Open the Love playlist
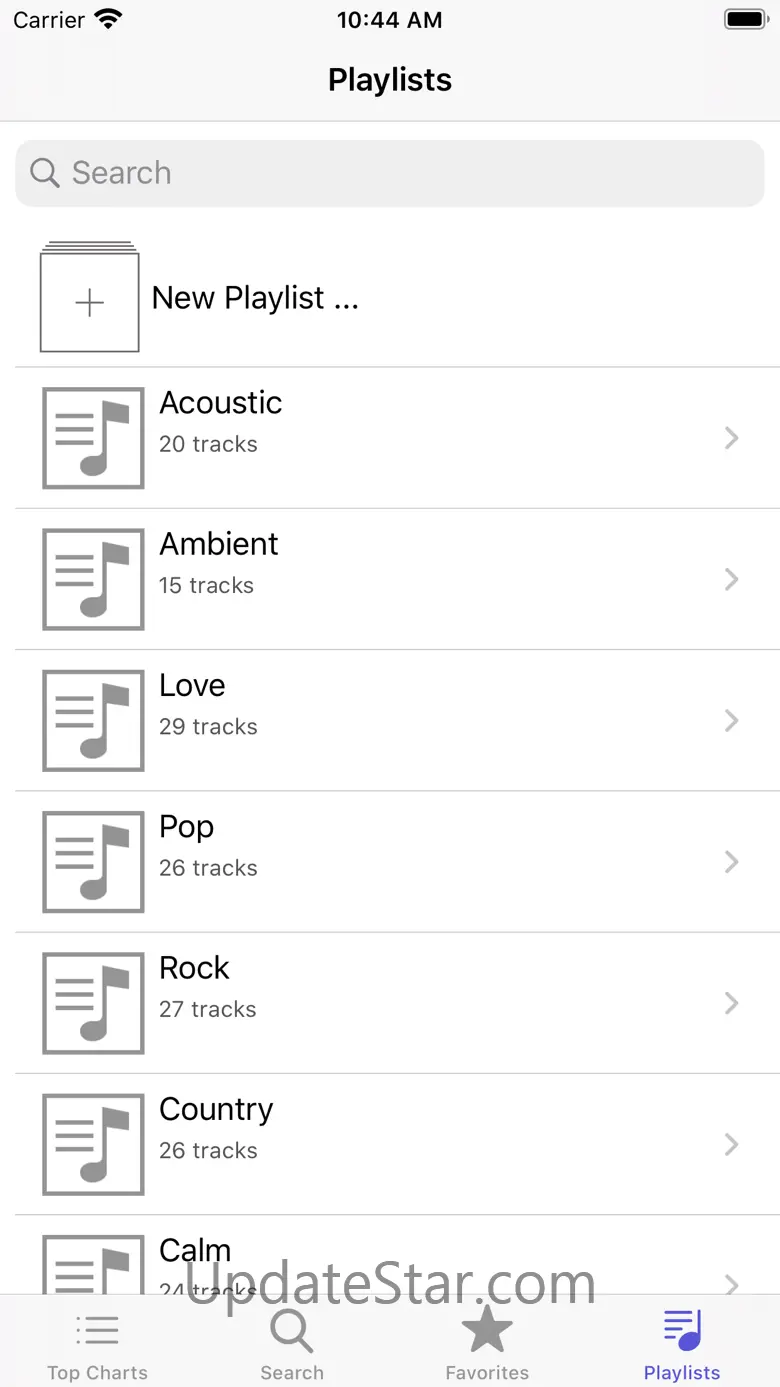The height and width of the screenshot is (1387, 780). (390, 721)
